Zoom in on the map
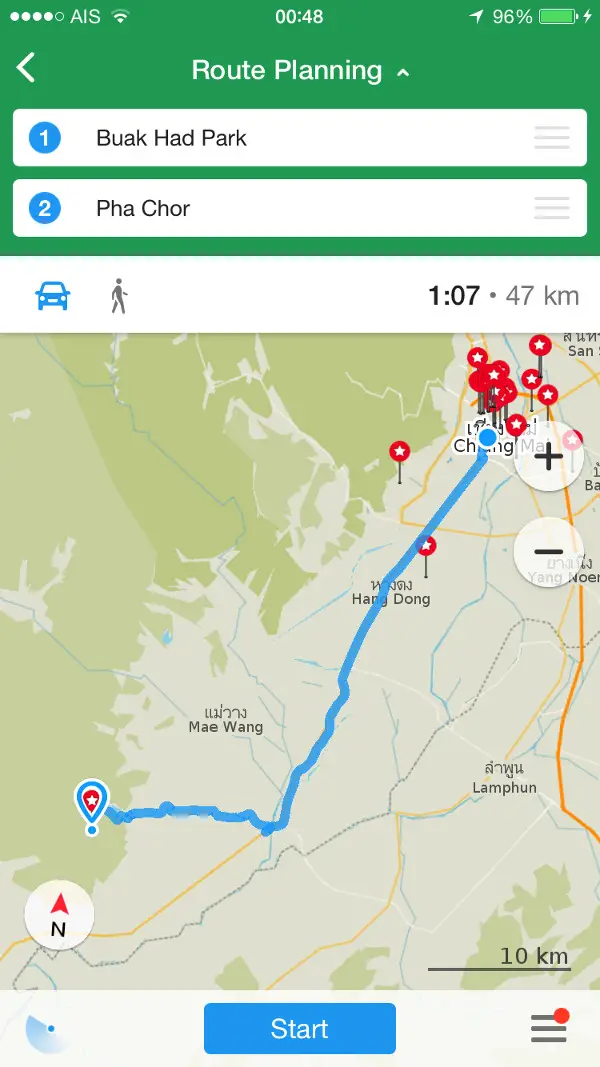This screenshot has width=600, height=1067. point(548,456)
